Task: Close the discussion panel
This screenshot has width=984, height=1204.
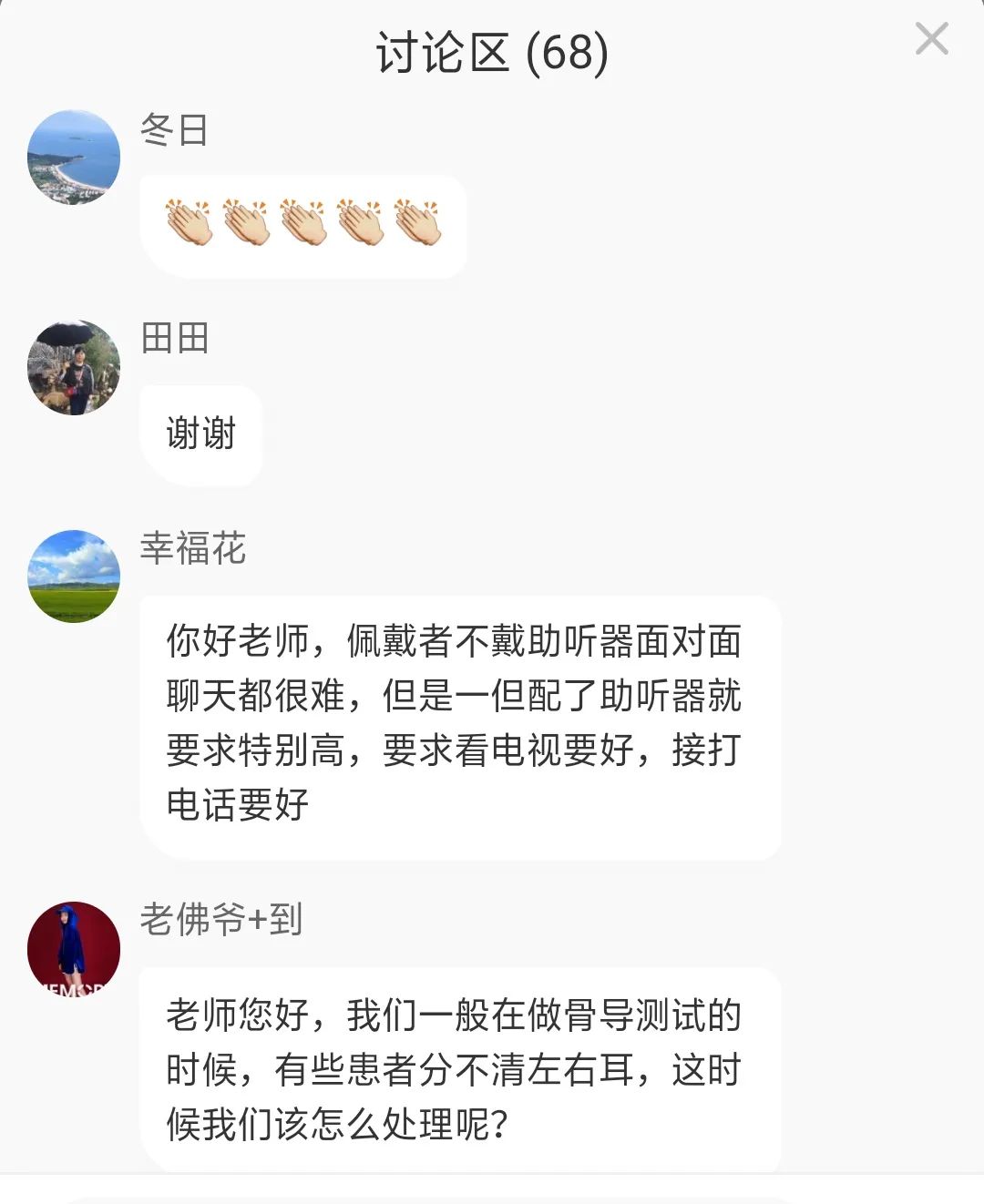Action: point(931,39)
